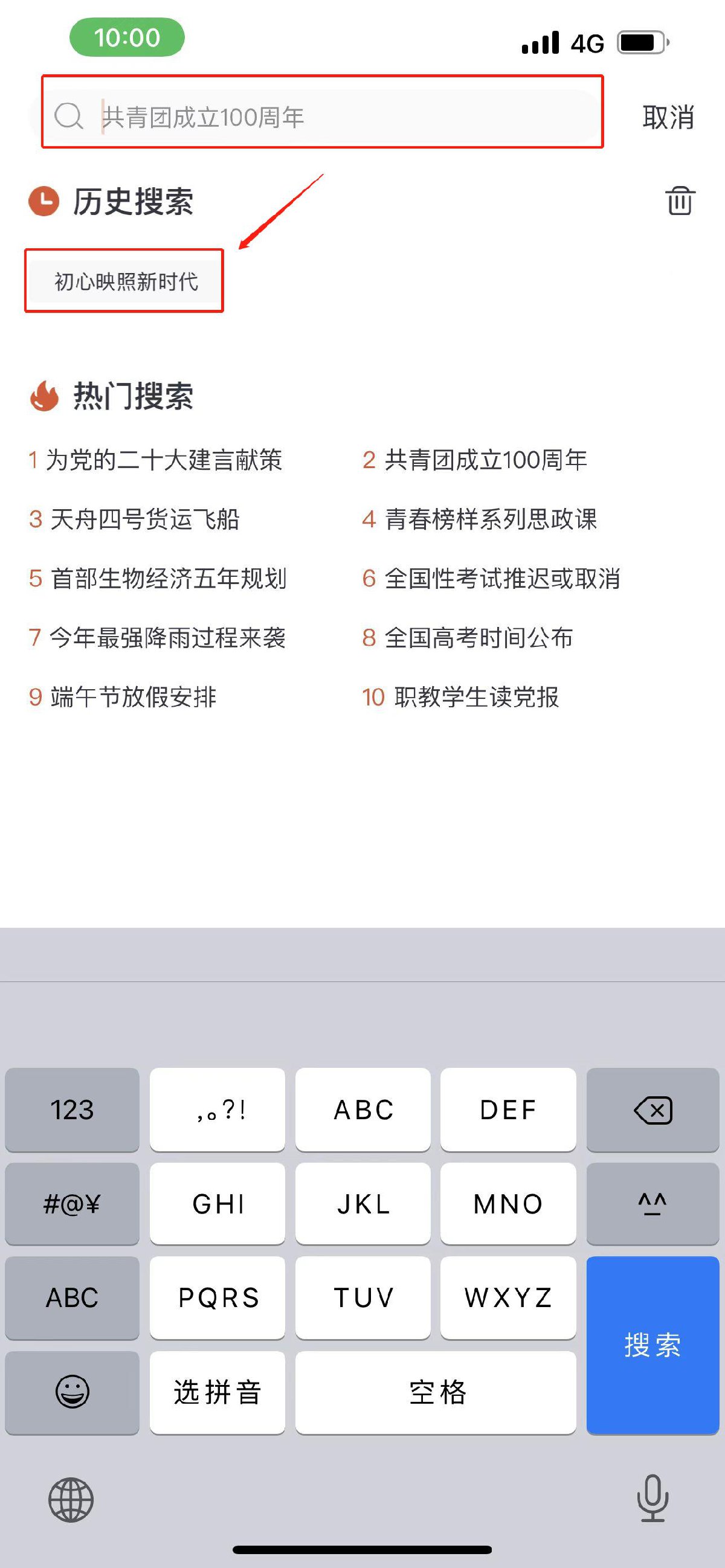725x1568 pixels.
Task: Clear search history with trash icon
Action: pyautogui.click(x=679, y=201)
